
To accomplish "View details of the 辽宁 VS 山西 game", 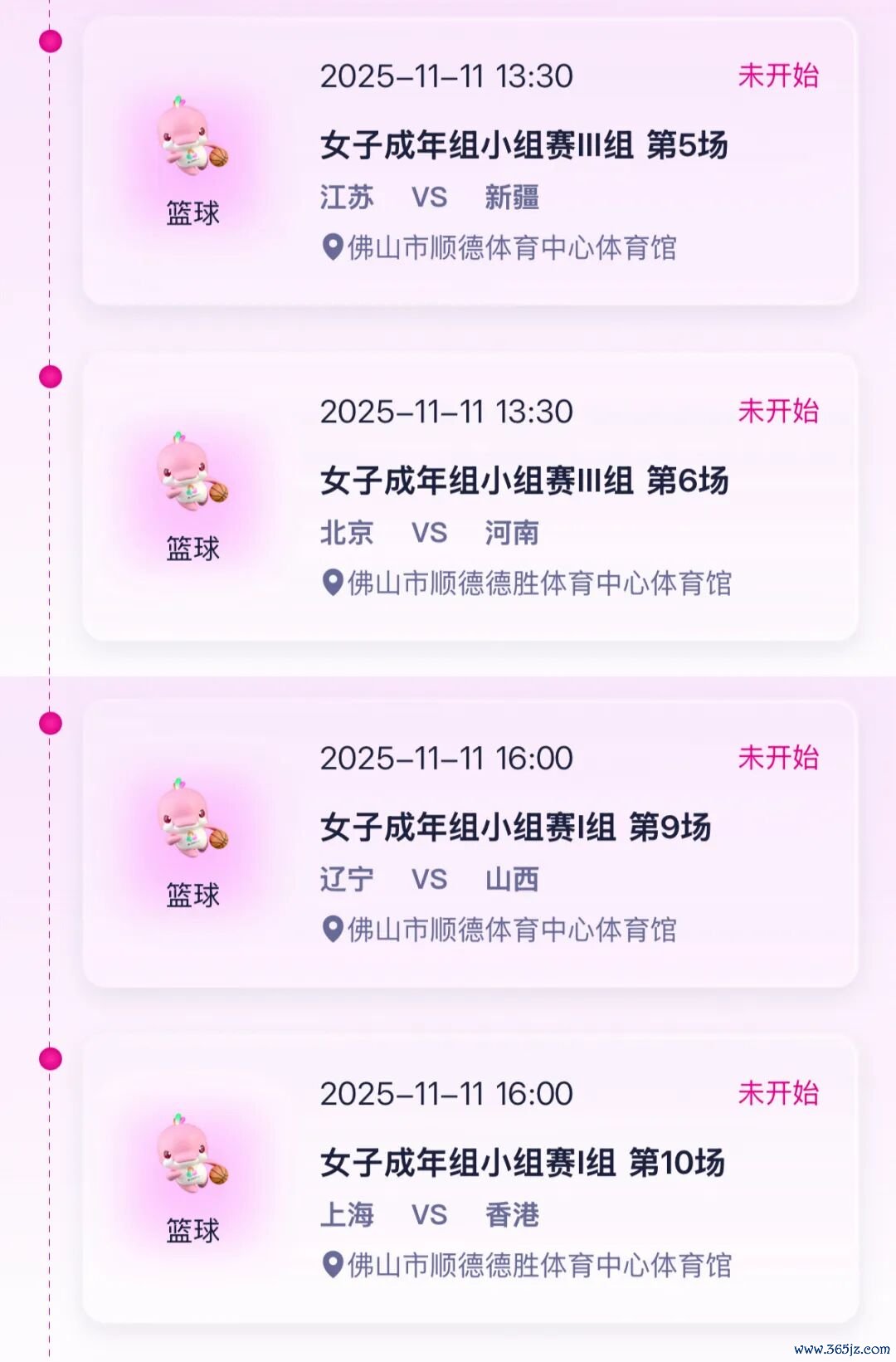I will pos(470,844).
